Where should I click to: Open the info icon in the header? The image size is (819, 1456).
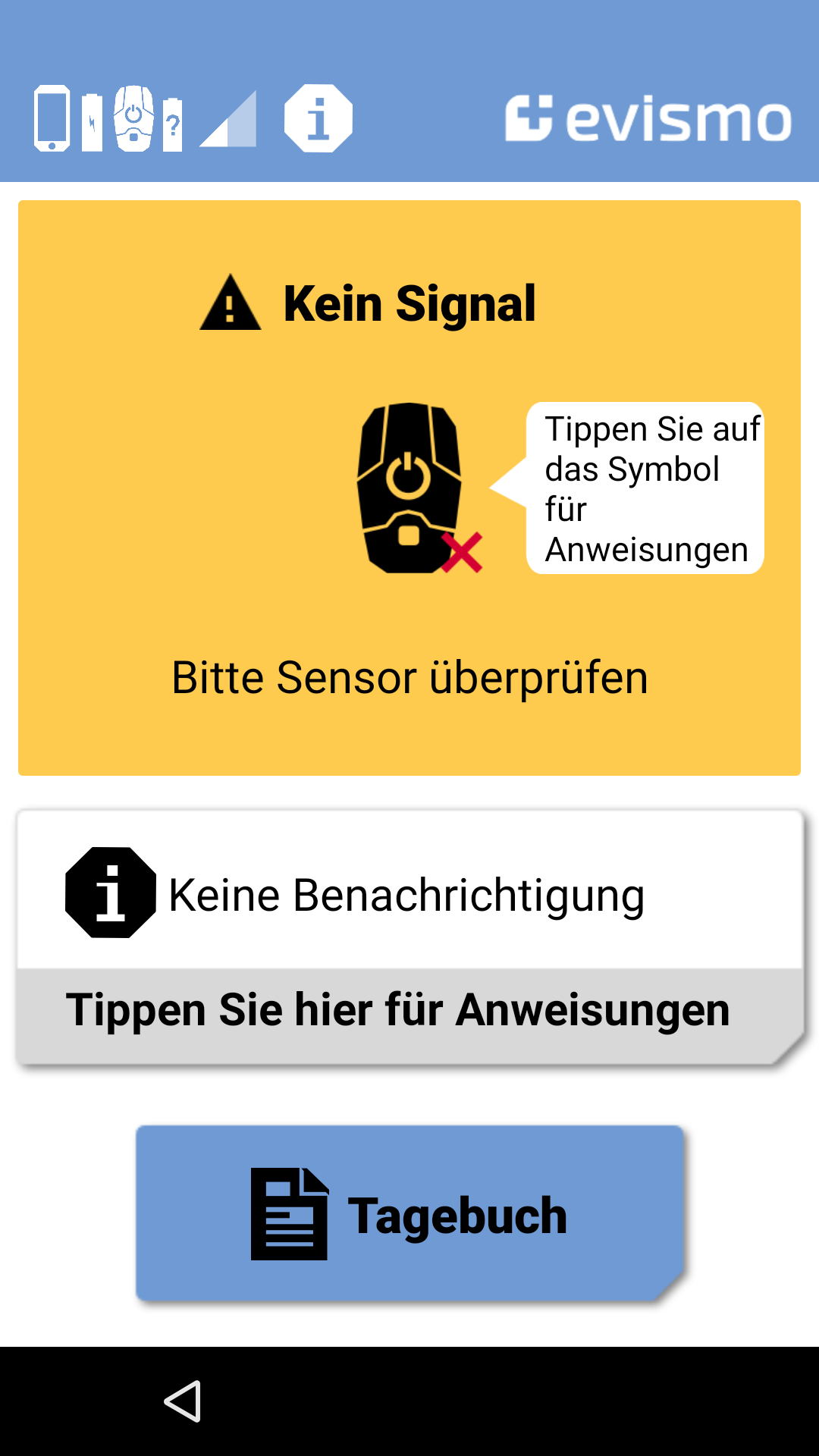[318, 119]
